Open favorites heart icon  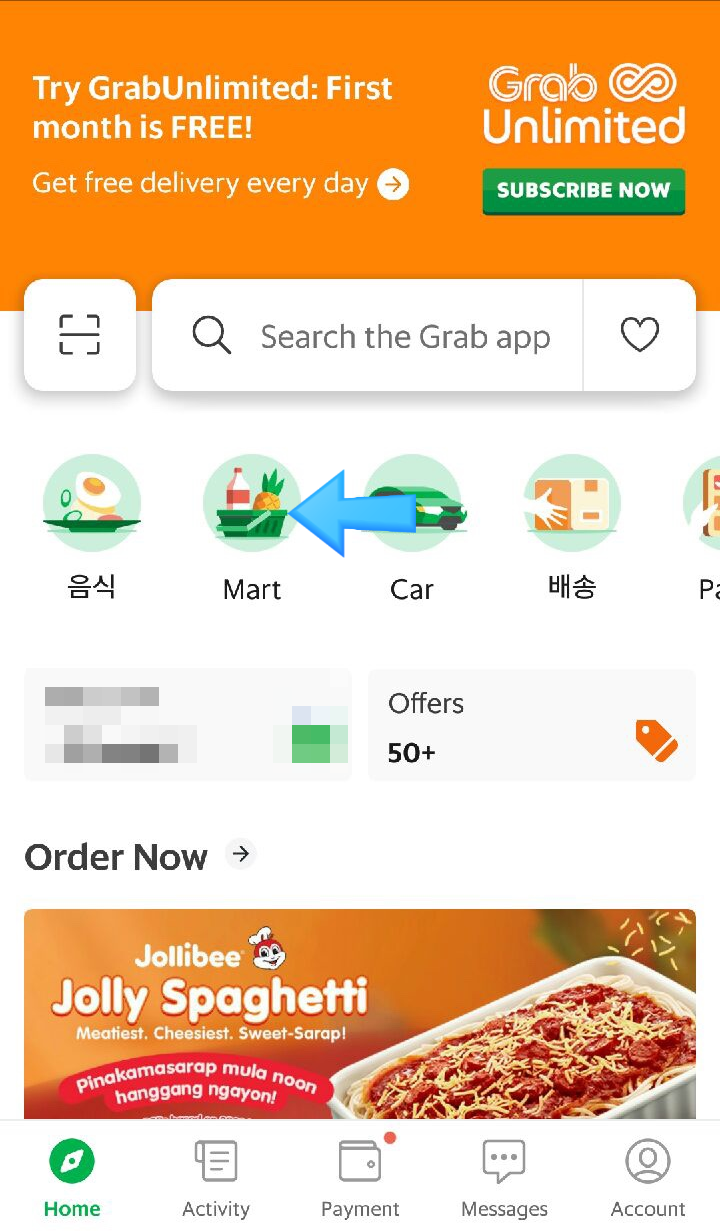tap(640, 335)
